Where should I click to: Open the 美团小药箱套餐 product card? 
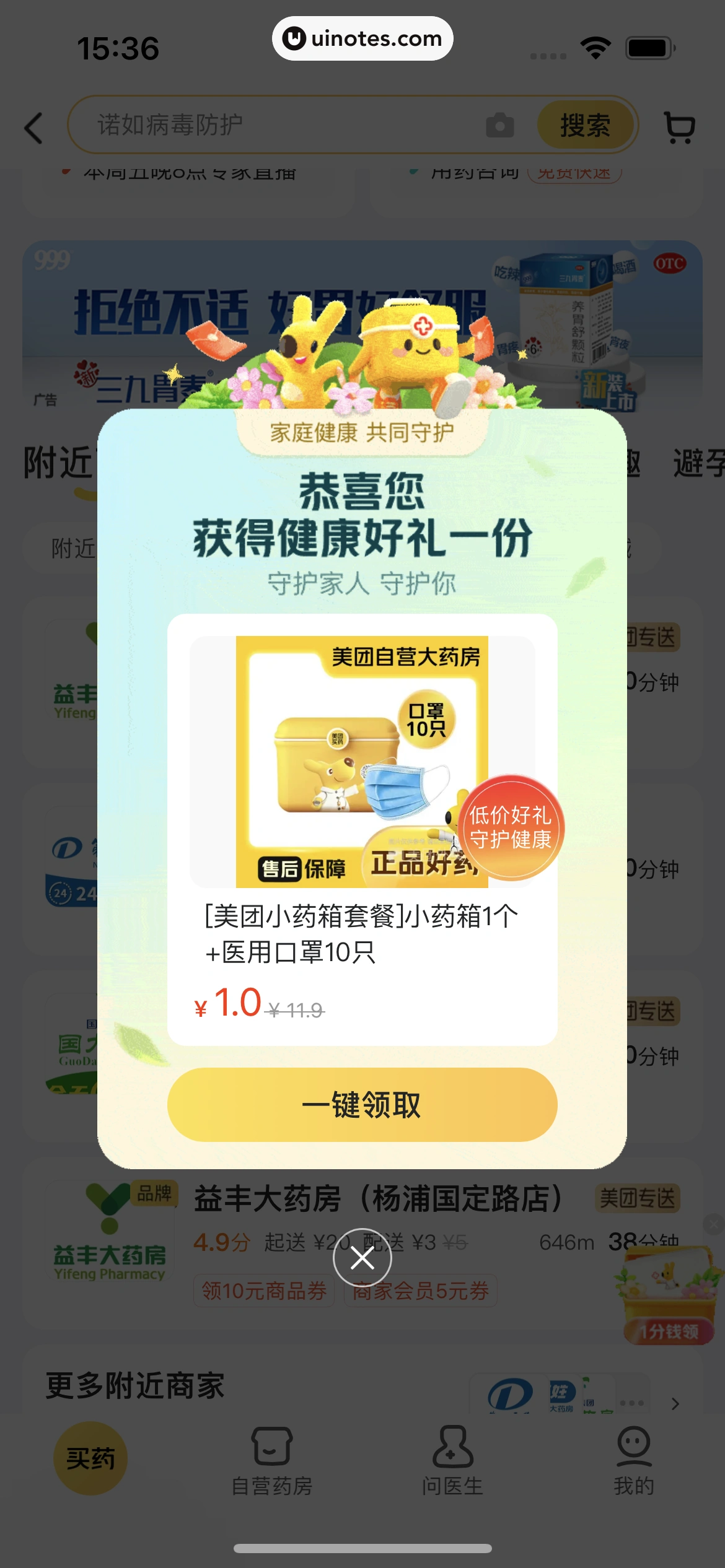click(x=362, y=829)
